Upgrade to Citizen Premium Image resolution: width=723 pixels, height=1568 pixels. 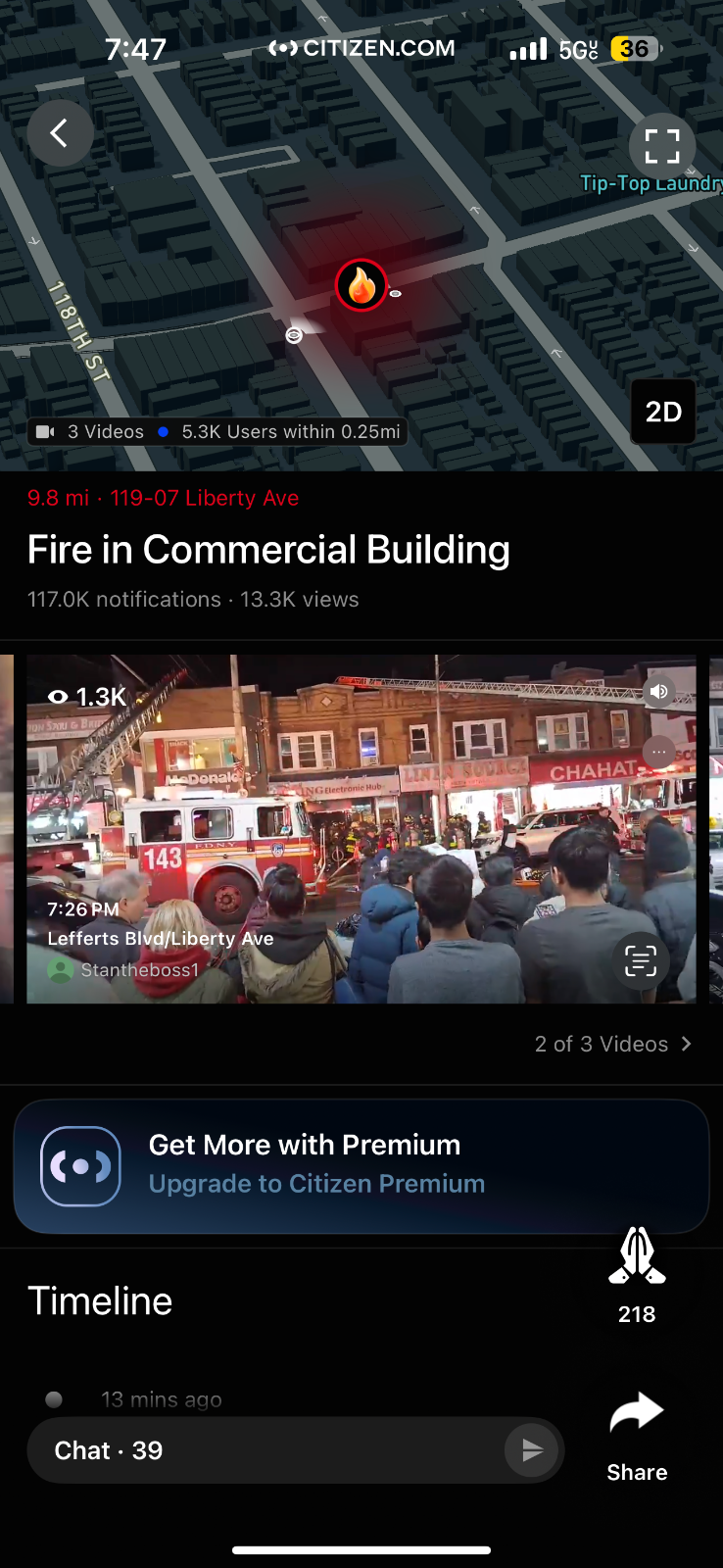click(x=316, y=1184)
